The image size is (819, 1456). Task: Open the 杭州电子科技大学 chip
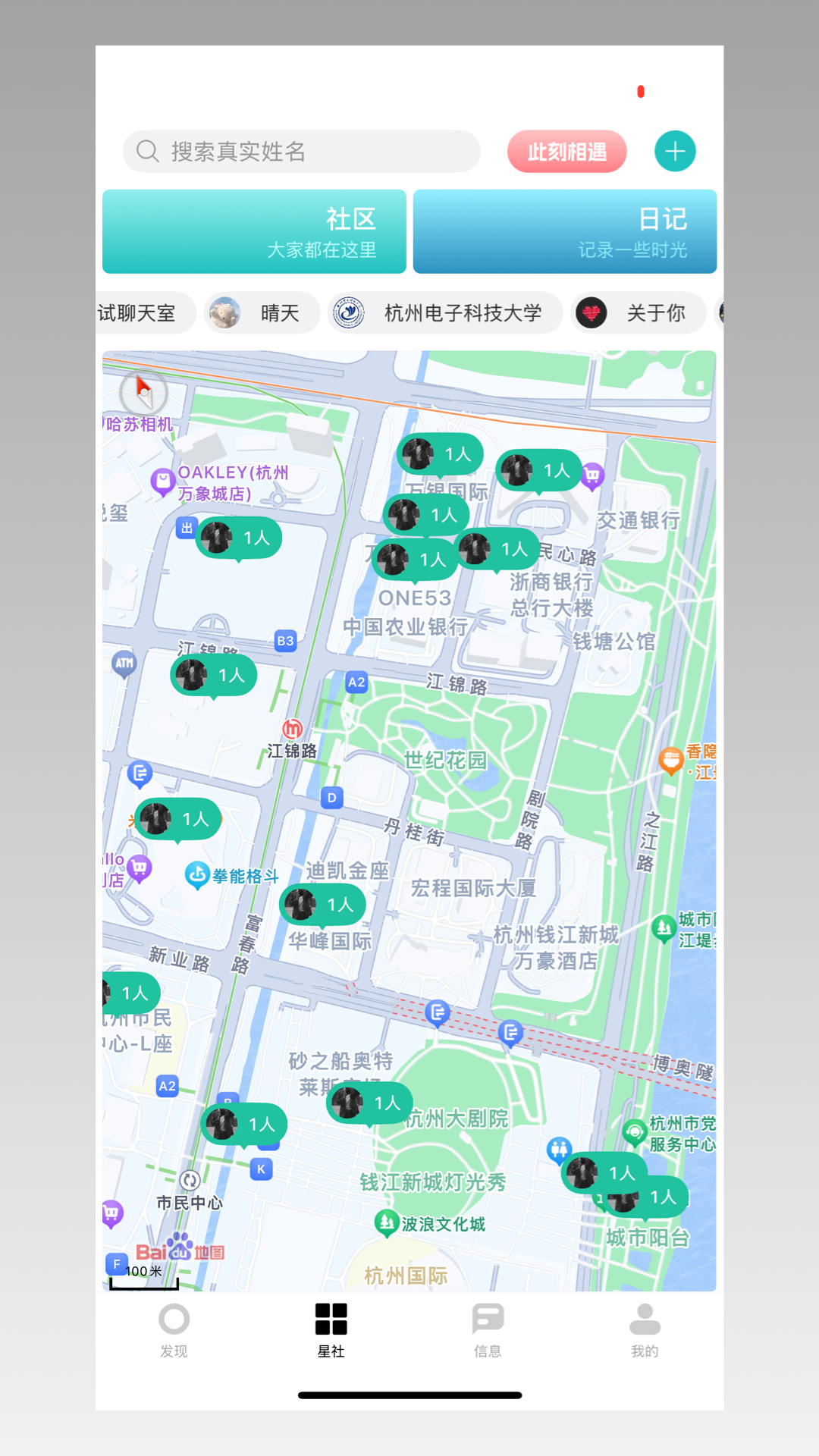(x=445, y=313)
